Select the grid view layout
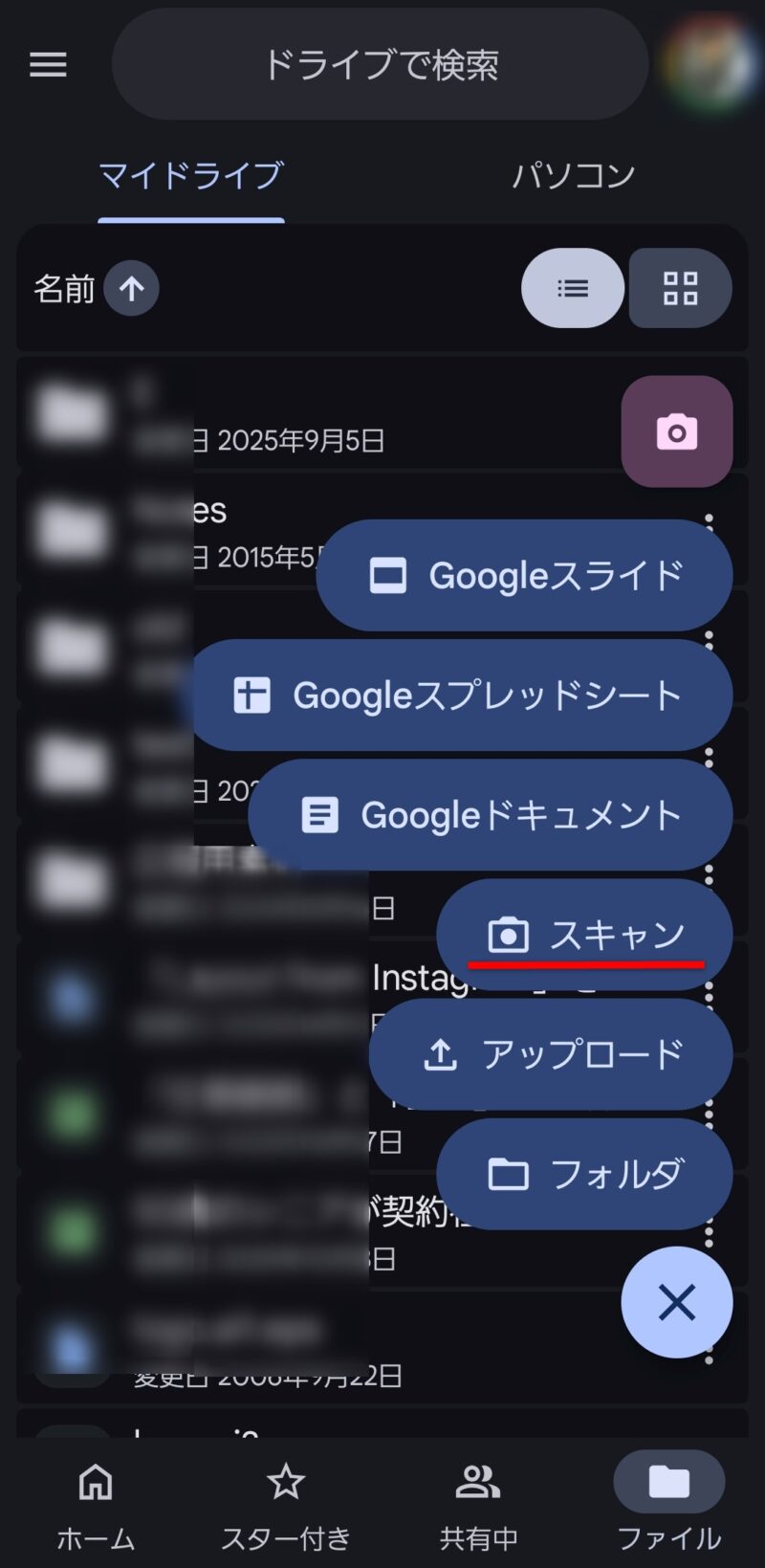This screenshot has height=1568, width=765. [x=680, y=288]
